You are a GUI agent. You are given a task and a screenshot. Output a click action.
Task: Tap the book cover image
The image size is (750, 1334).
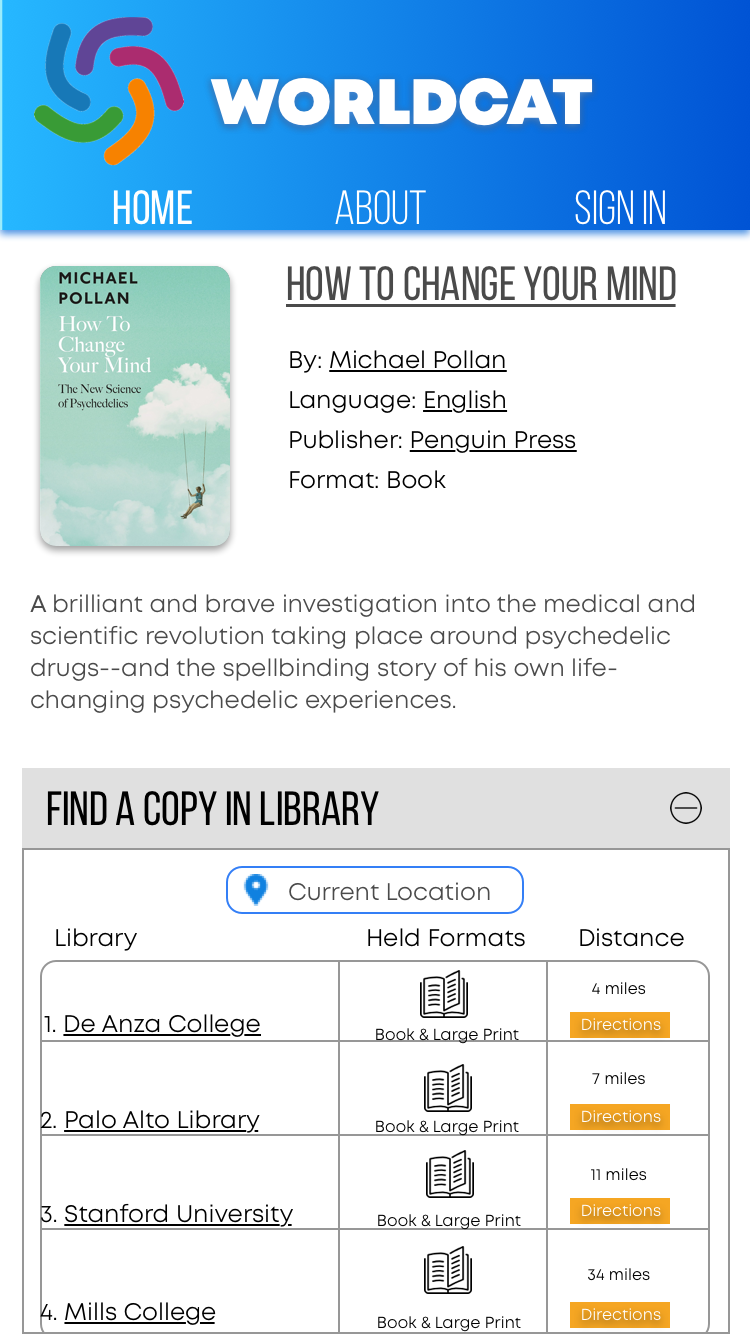pyautogui.click(x=135, y=406)
